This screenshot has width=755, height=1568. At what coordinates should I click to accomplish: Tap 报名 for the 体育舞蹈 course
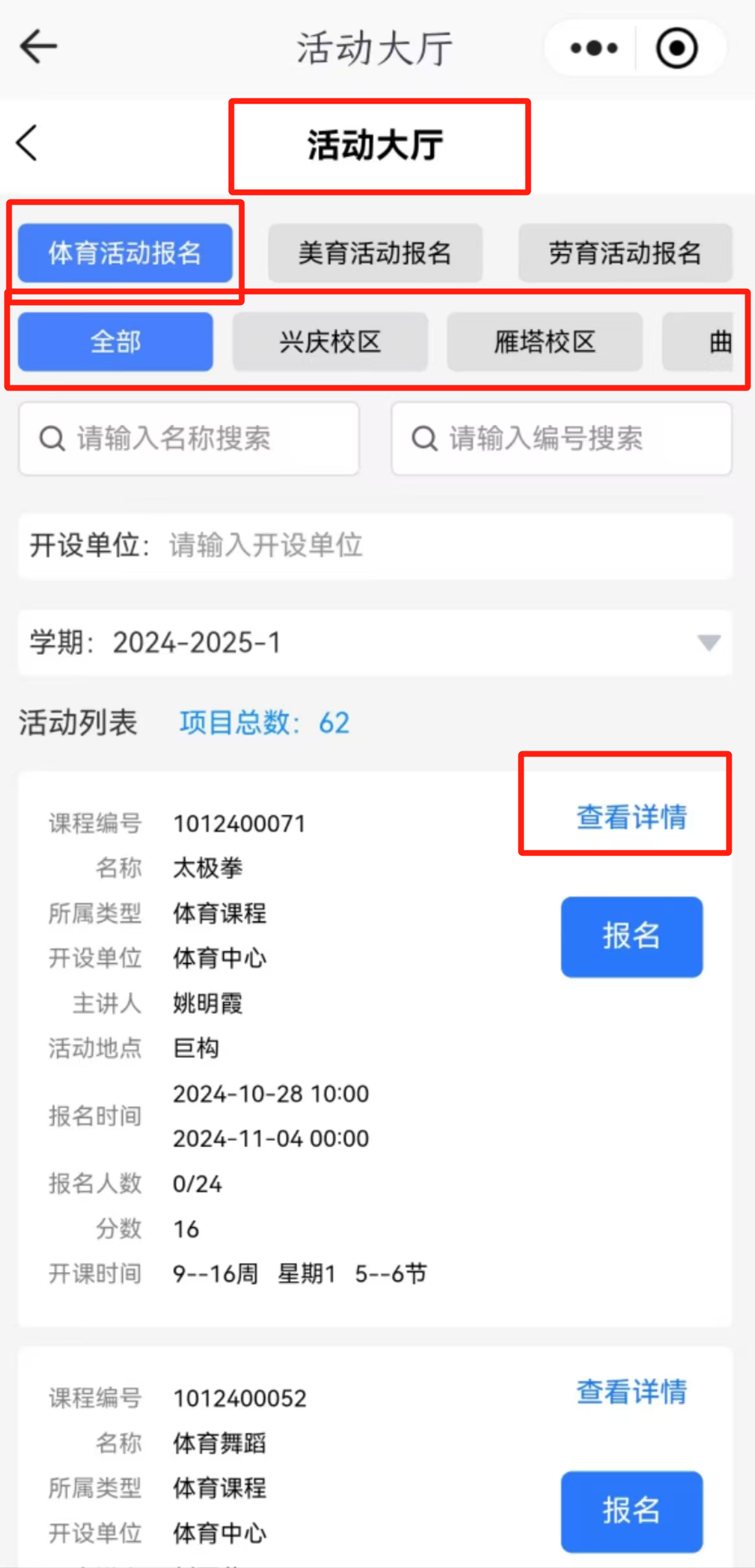coord(632,1511)
